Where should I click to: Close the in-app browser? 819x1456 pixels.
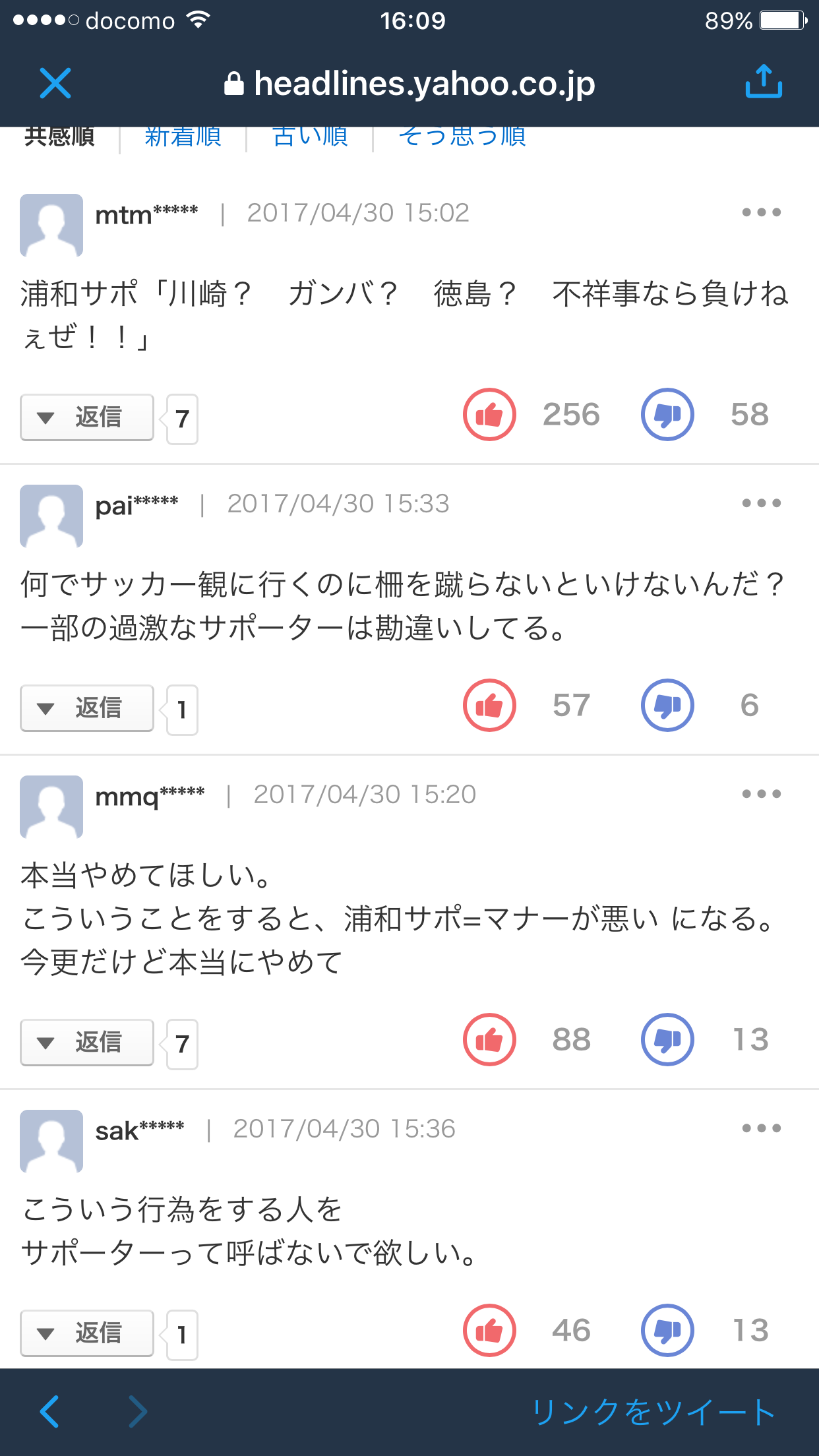(55, 83)
